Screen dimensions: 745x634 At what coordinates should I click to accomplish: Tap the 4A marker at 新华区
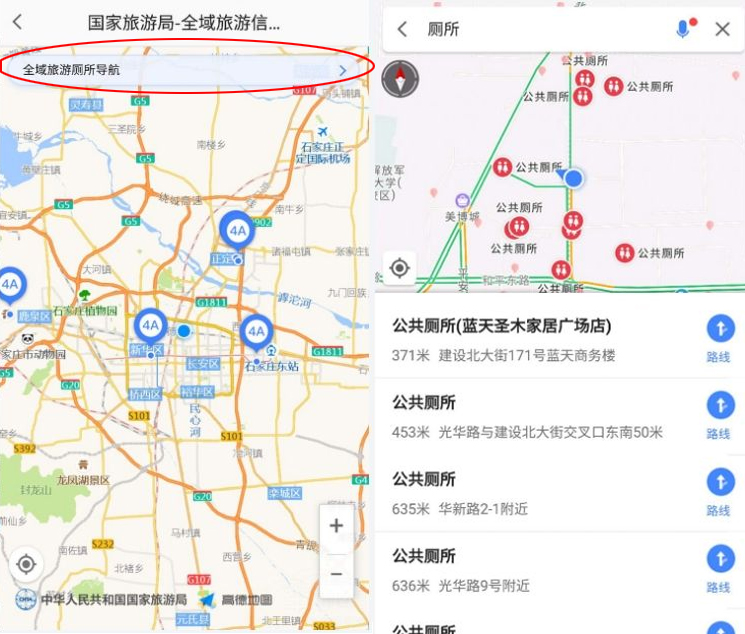(151, 326)
